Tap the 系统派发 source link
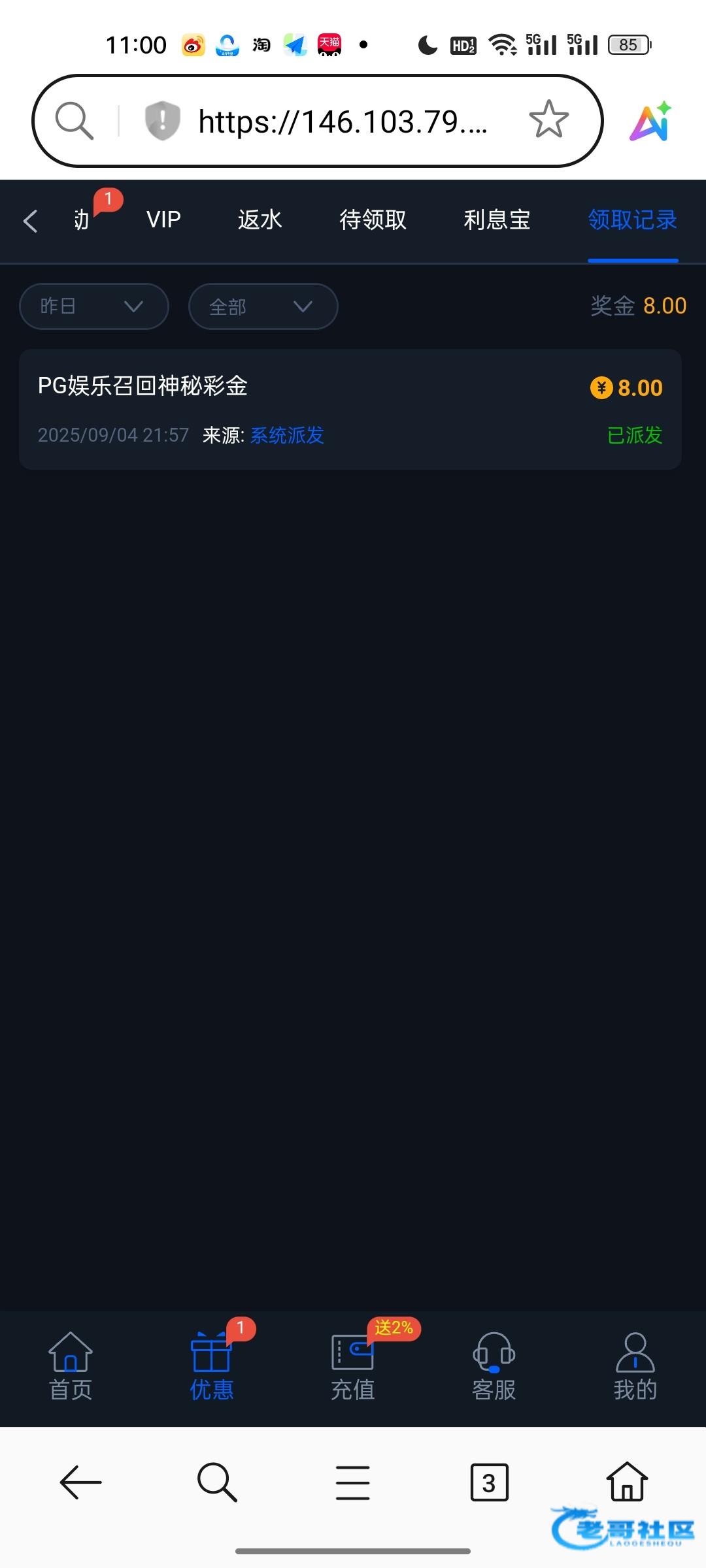Screen dimensions: 706x1568 (x=287, y=435)
